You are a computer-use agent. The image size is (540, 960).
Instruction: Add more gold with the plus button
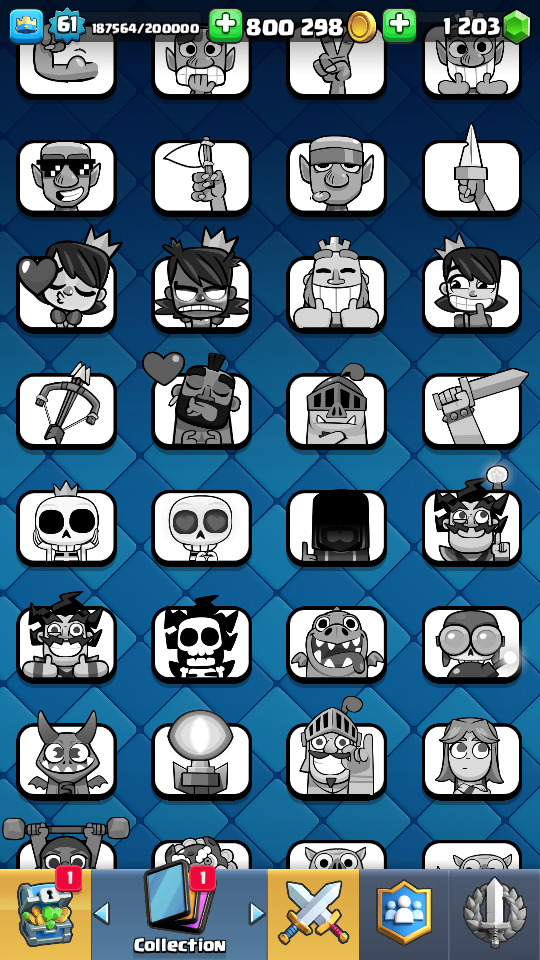click(x=225, y=26)
